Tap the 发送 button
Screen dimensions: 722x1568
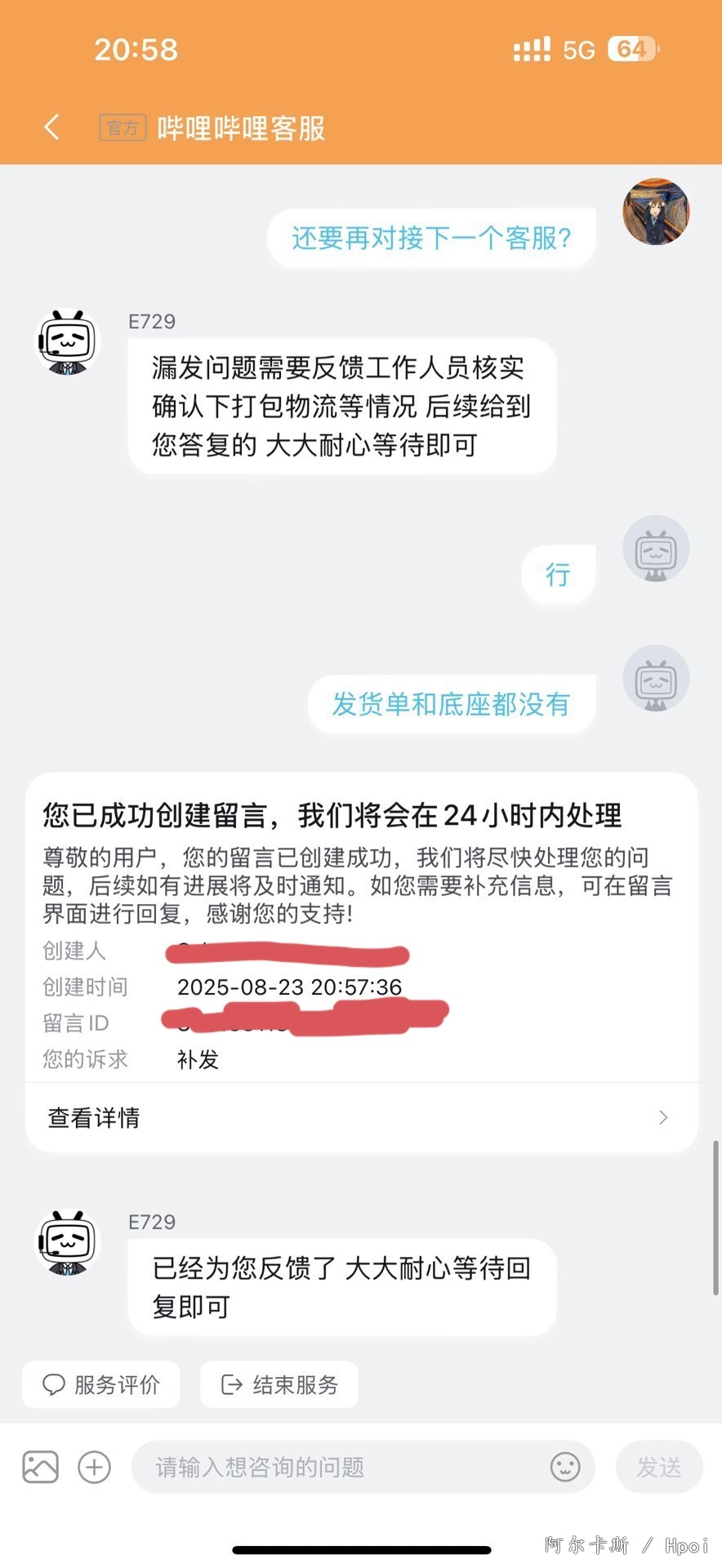pos(659,1467)
